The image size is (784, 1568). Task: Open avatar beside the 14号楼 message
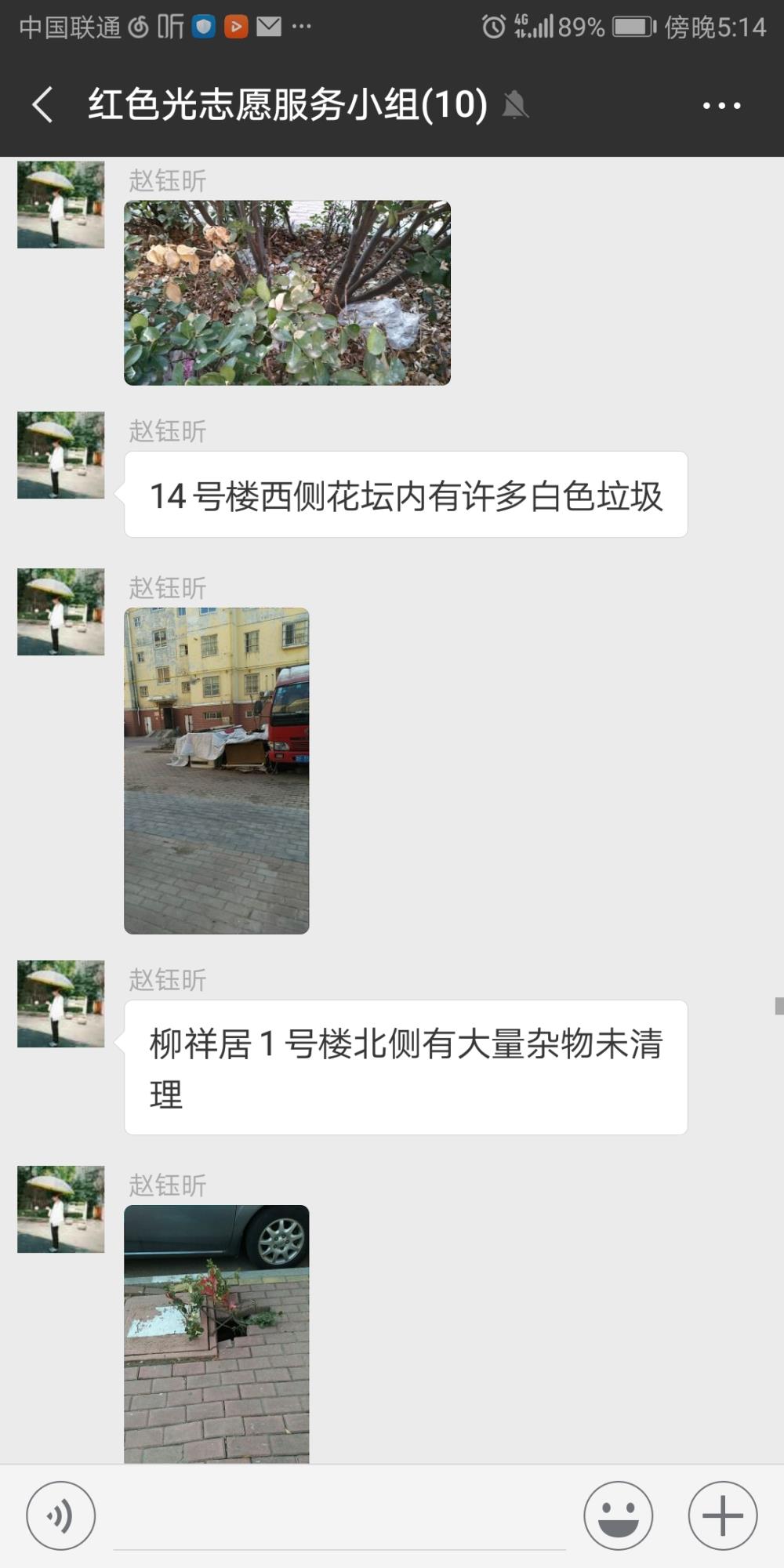(61, 455)
